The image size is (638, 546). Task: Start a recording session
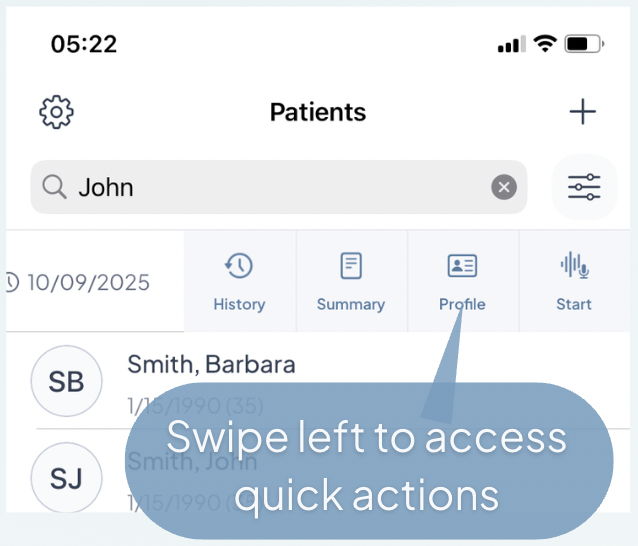click(574, 281)
